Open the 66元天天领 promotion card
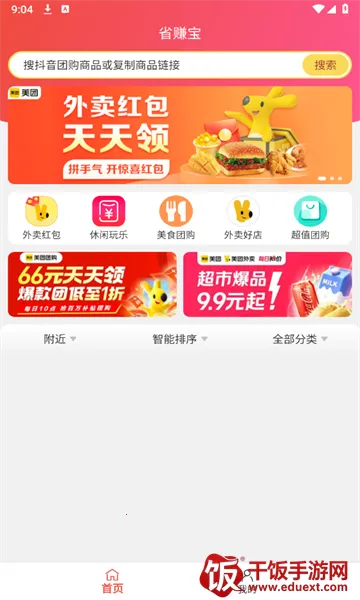This screenshot has height=600, width=360. click(x=92, y=284)
